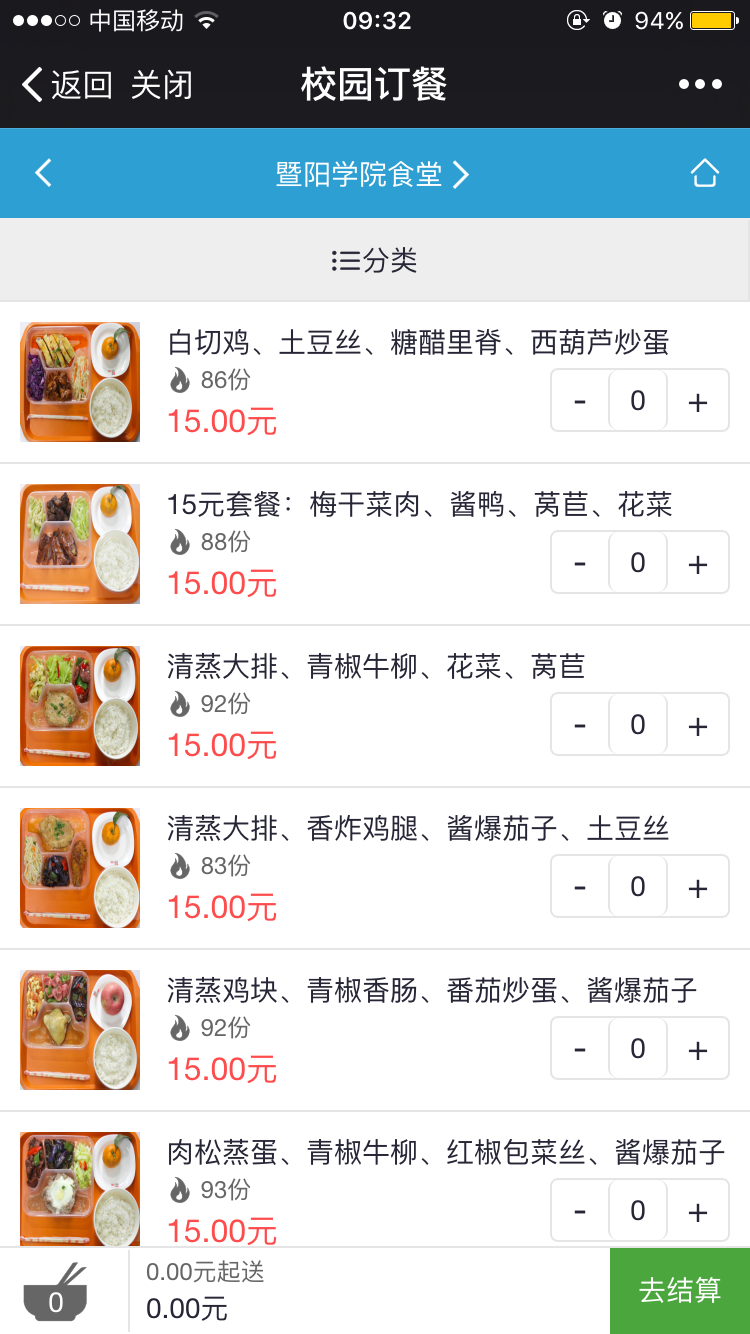The image size is (750, 1334).
Task: Decrease quantity of 白切鸡、土豆丝 meal
Action: pos(580,401)
